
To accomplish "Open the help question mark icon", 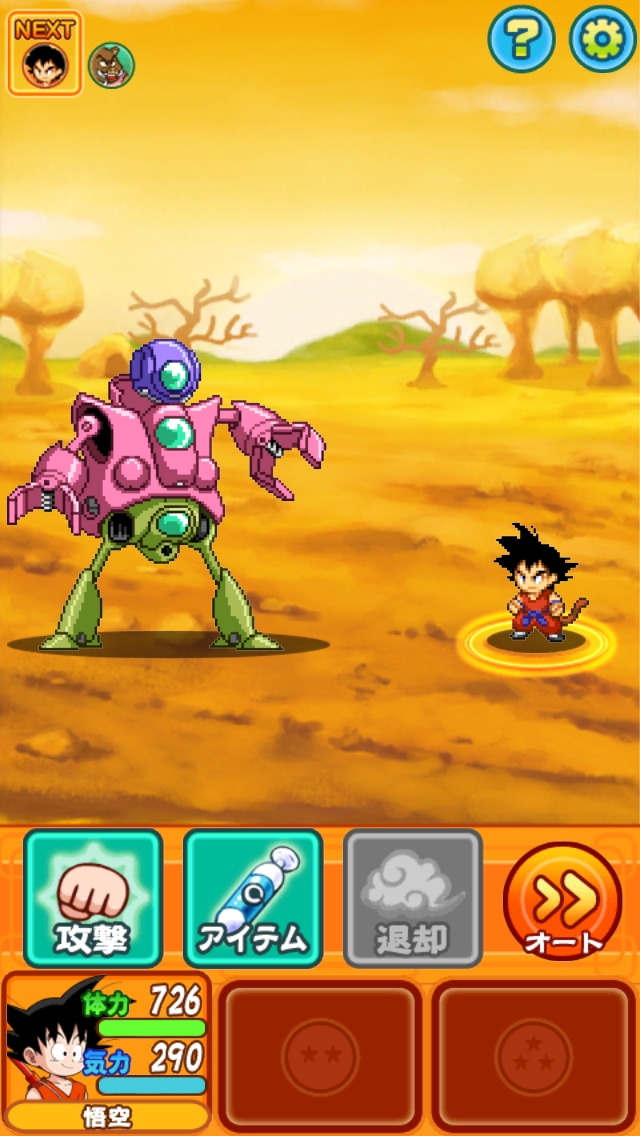I will click(x=521, y=40).
